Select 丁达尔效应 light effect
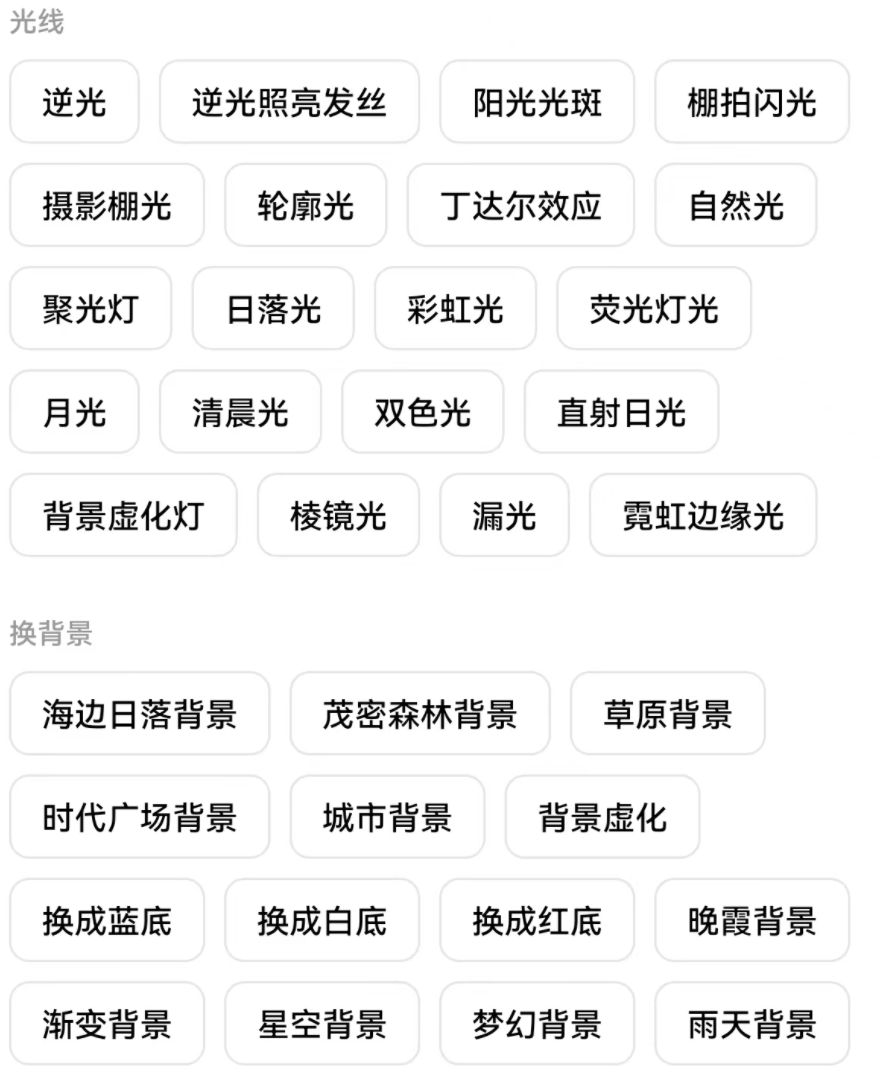The height and width of the screenshot is (1070, 882). (521, 205)
